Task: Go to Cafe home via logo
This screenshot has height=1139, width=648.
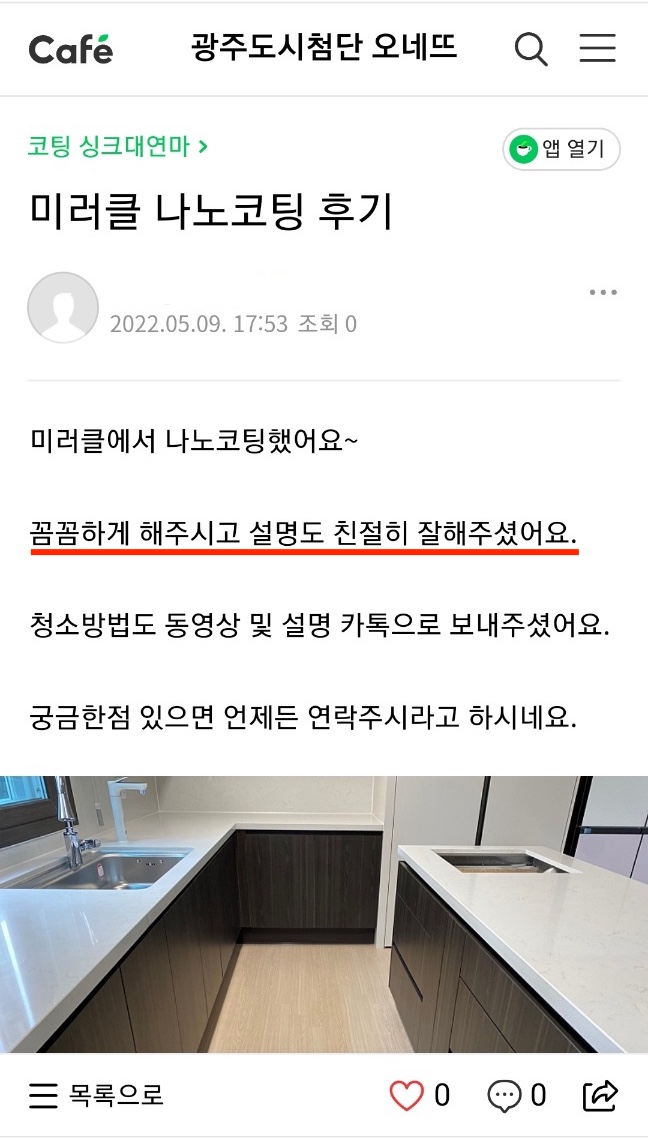Action: 70,48
